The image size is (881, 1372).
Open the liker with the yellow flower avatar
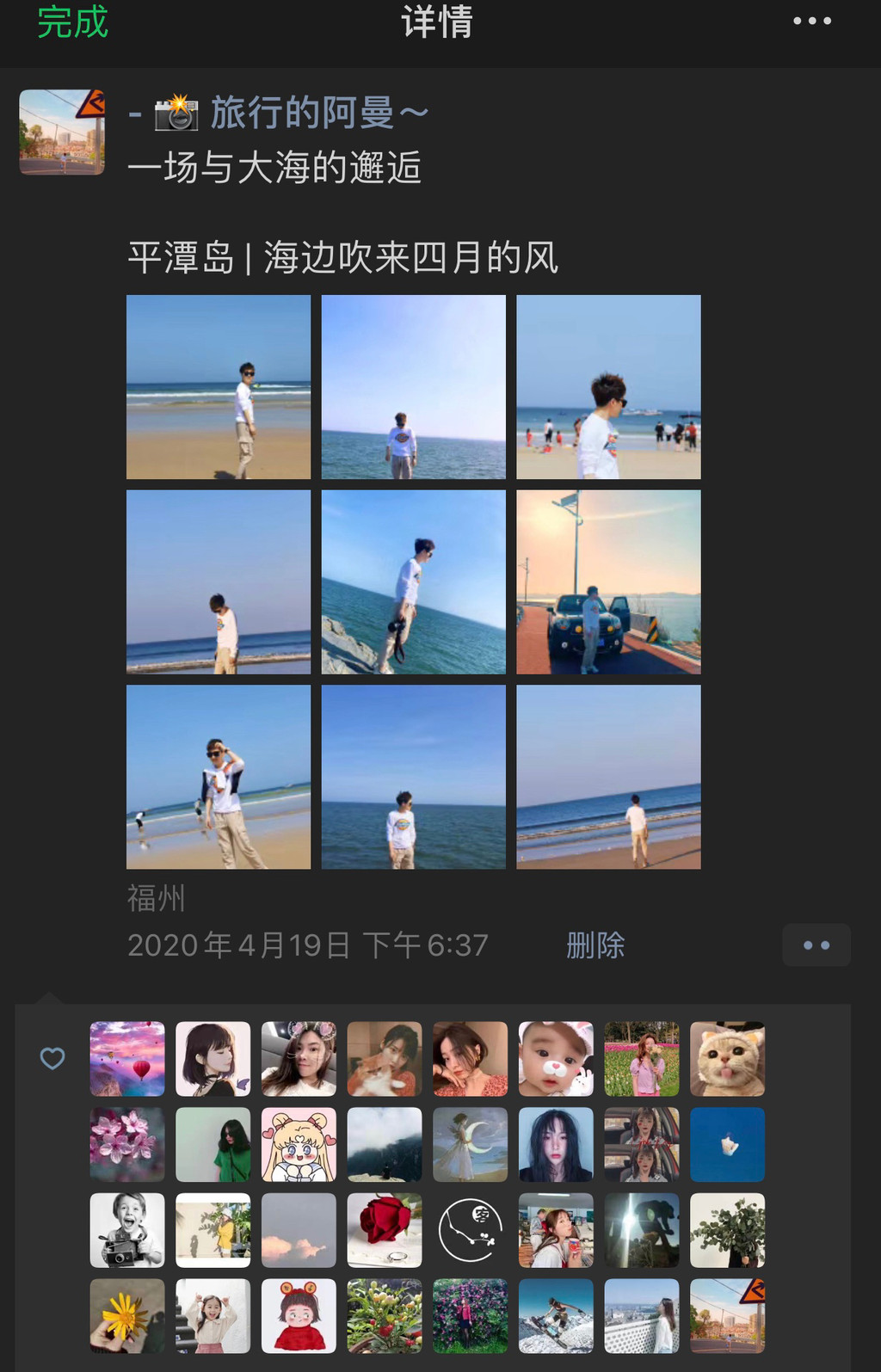tap(127, 1315)
